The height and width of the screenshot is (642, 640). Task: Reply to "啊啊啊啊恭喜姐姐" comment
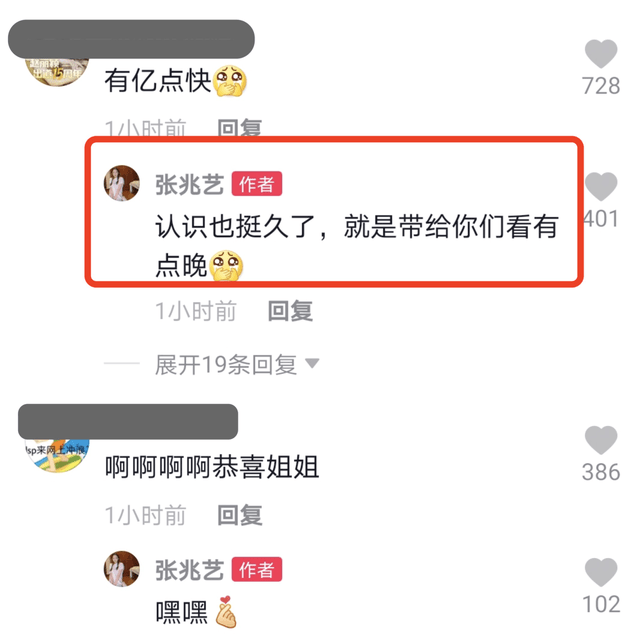point(240,515)
